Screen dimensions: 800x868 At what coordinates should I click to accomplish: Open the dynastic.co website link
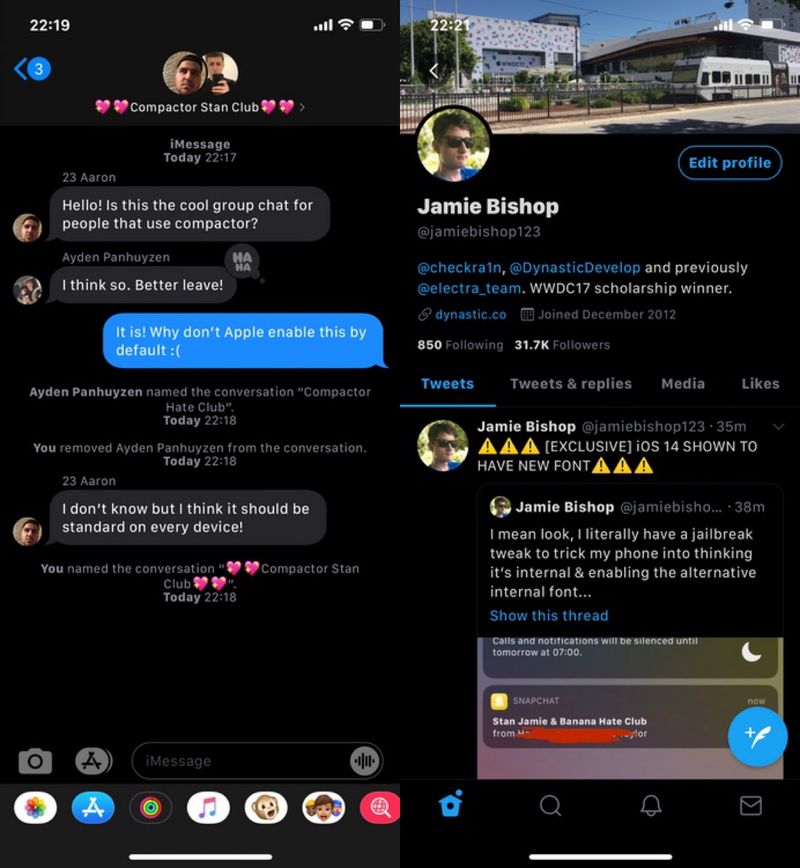470,314
